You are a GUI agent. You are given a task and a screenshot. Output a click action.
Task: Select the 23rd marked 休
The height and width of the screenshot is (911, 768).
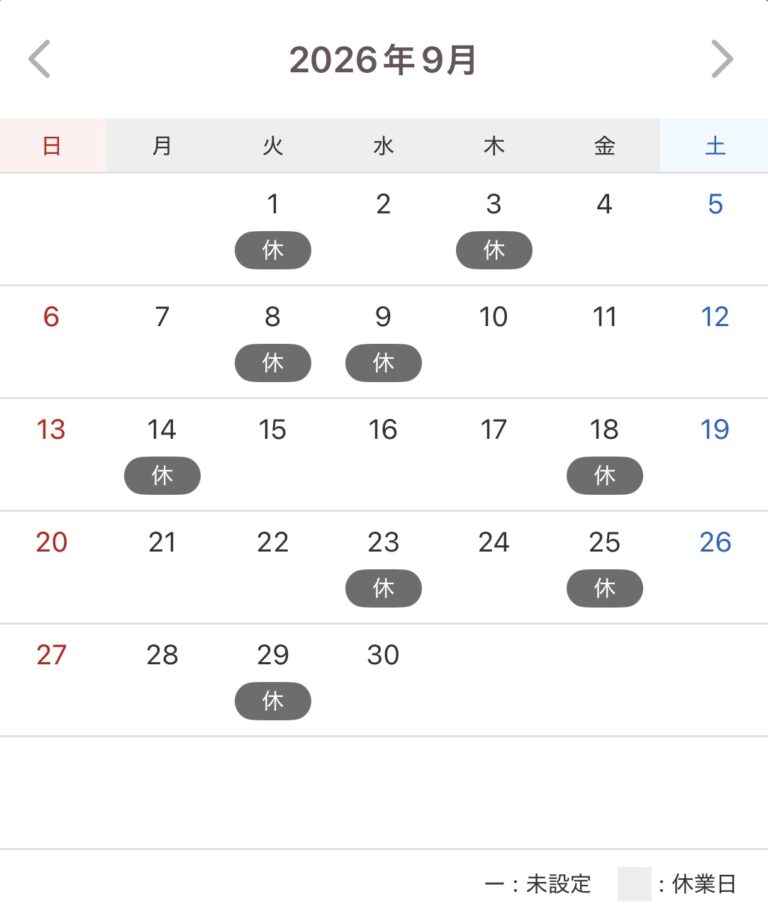383,567
